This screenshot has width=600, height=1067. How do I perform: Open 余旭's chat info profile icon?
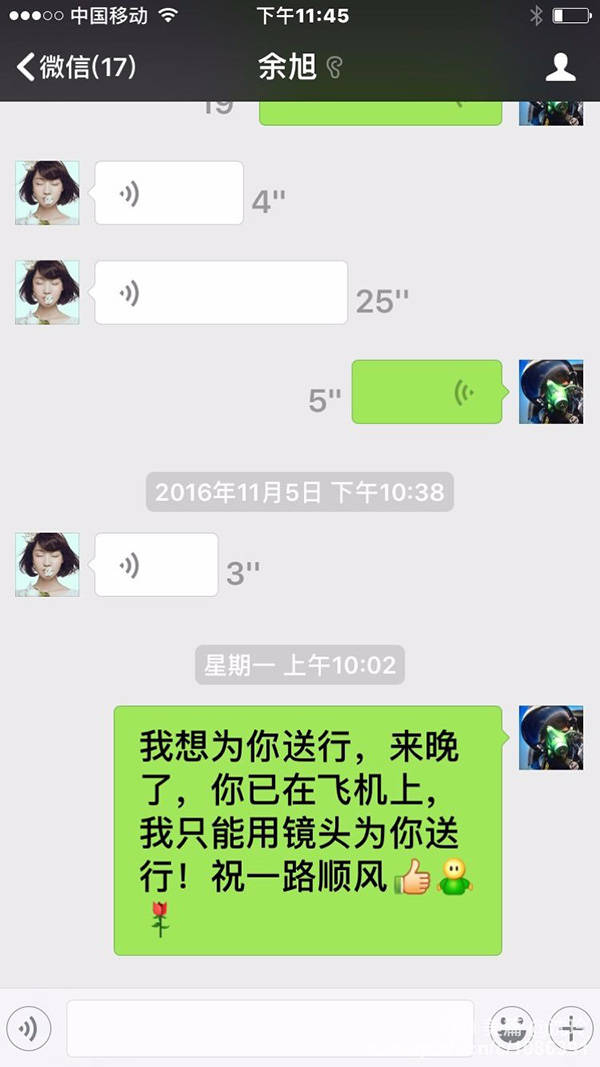(x=560, y=67)
